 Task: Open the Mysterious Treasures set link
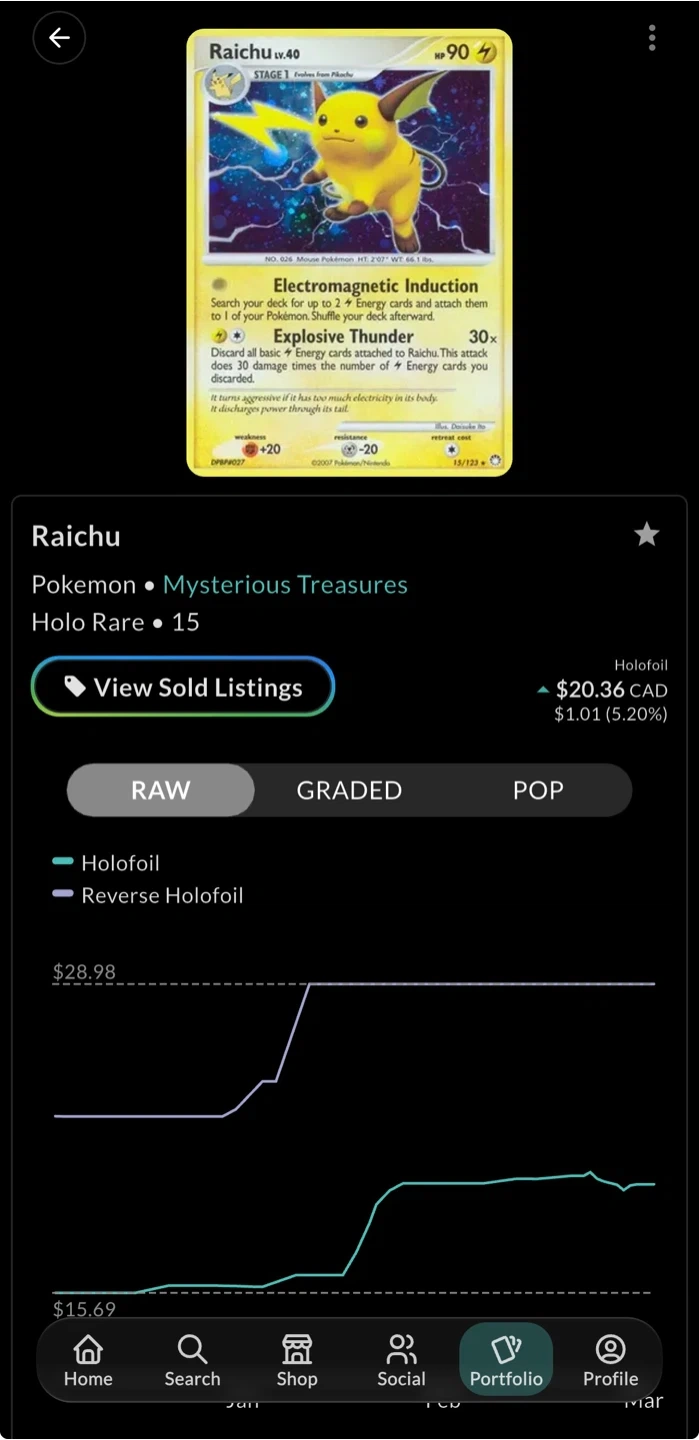coord(285,585)
